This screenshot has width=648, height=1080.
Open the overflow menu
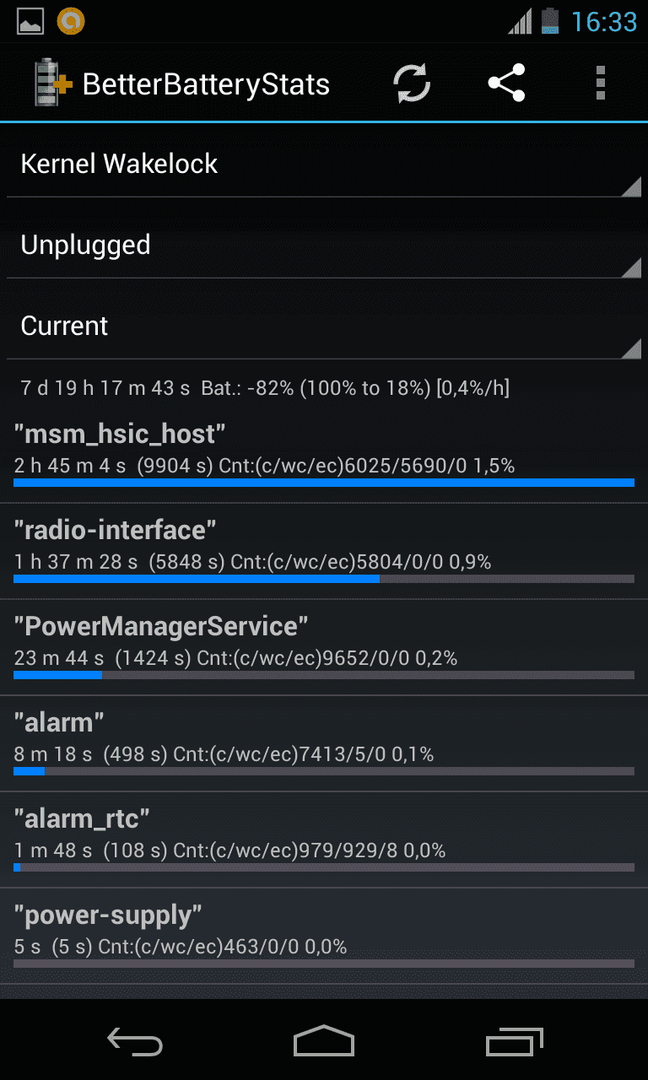click(600, 84)
